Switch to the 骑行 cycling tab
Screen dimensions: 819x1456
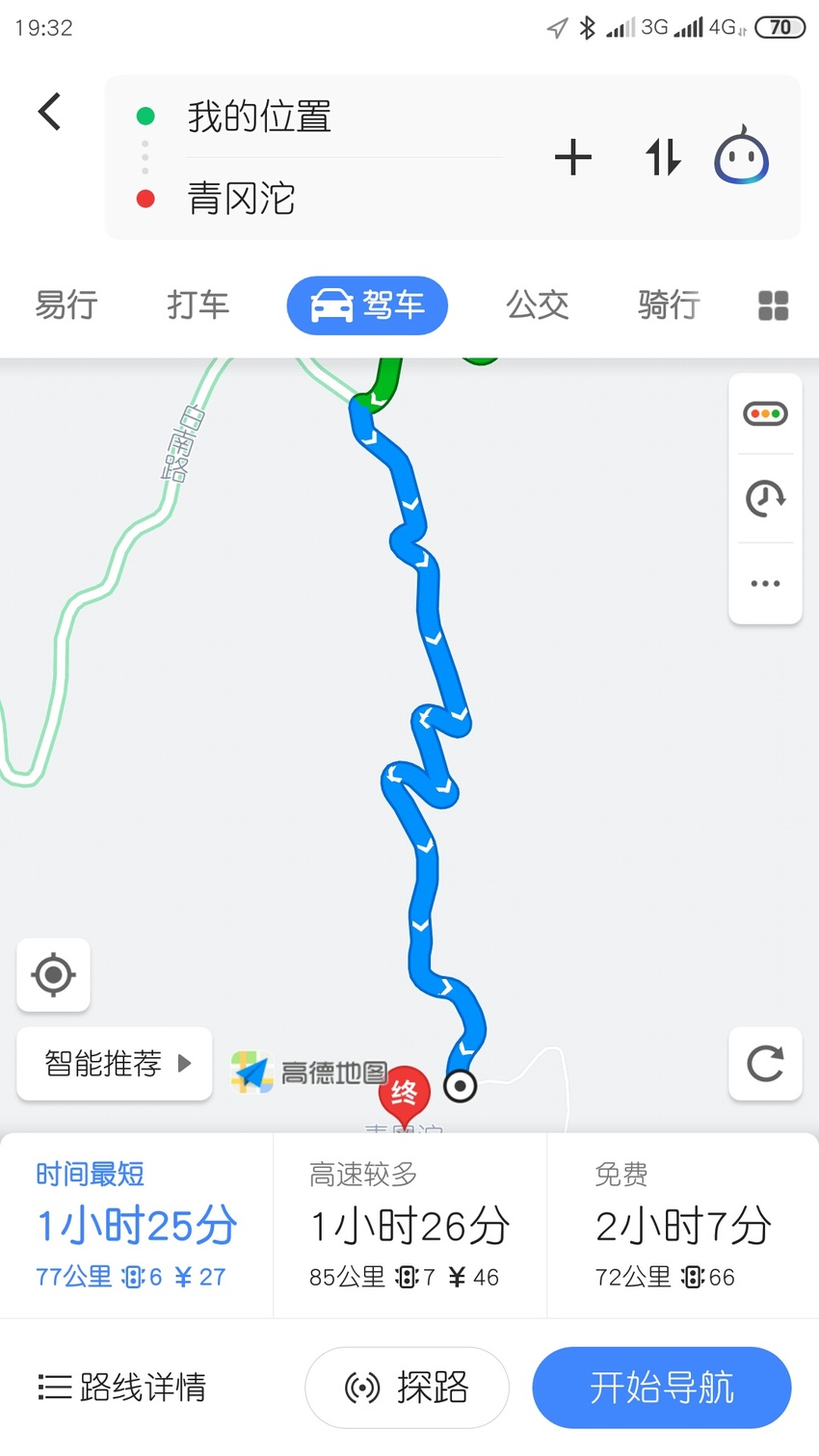click(669, 305)
